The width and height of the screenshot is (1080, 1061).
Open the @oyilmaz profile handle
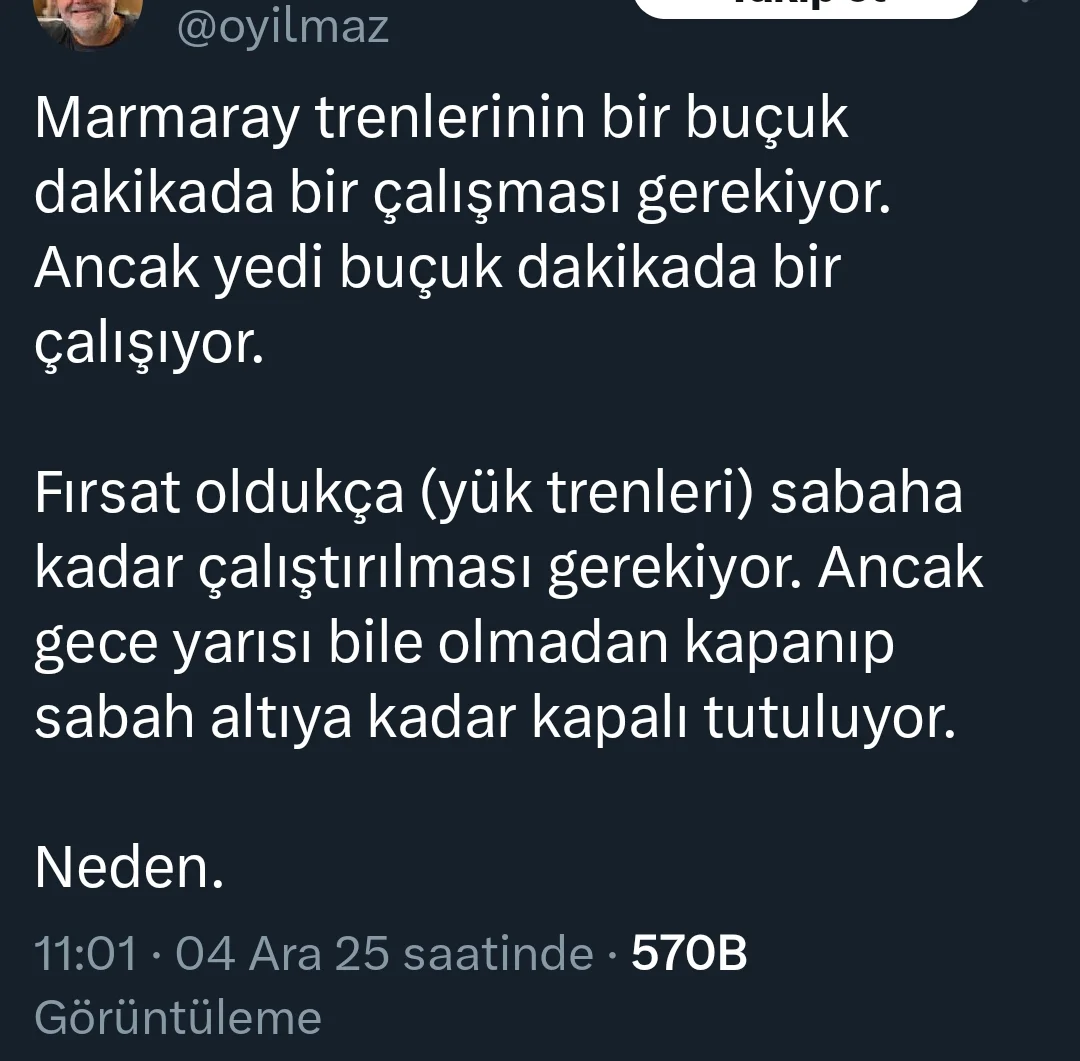tap(283, 27)
